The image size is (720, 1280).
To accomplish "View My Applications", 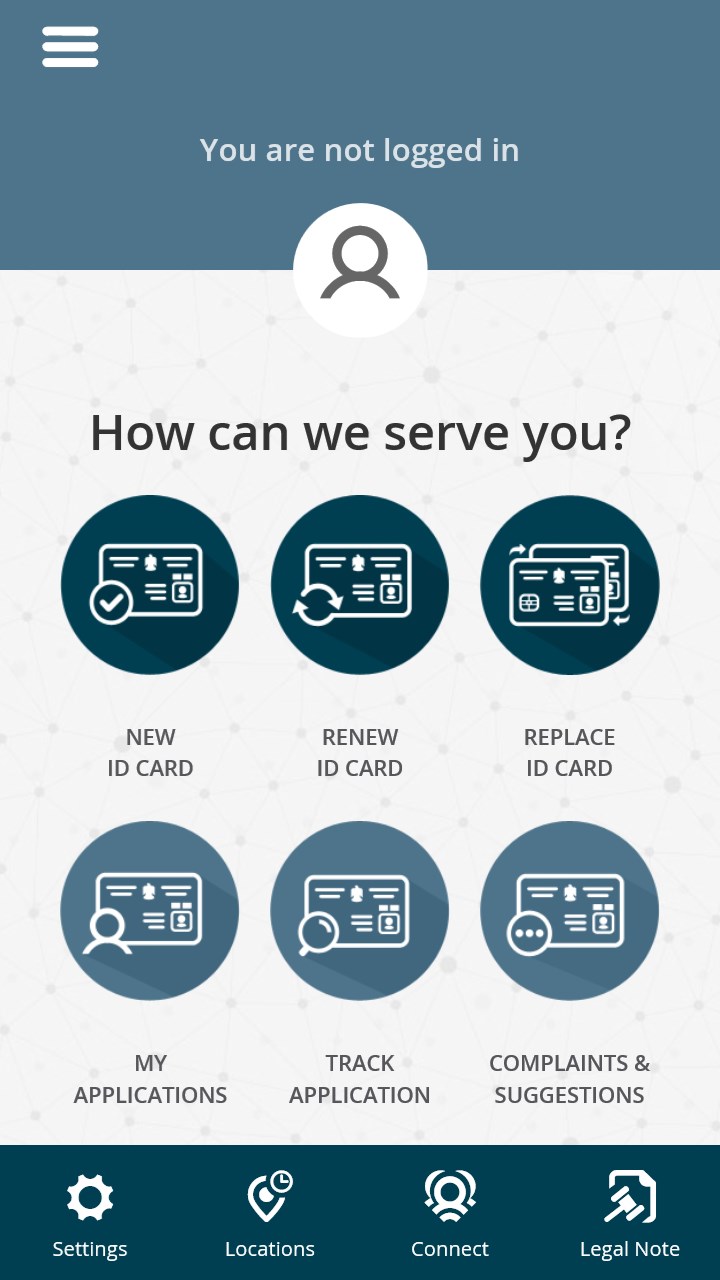I will coord(150,910).
